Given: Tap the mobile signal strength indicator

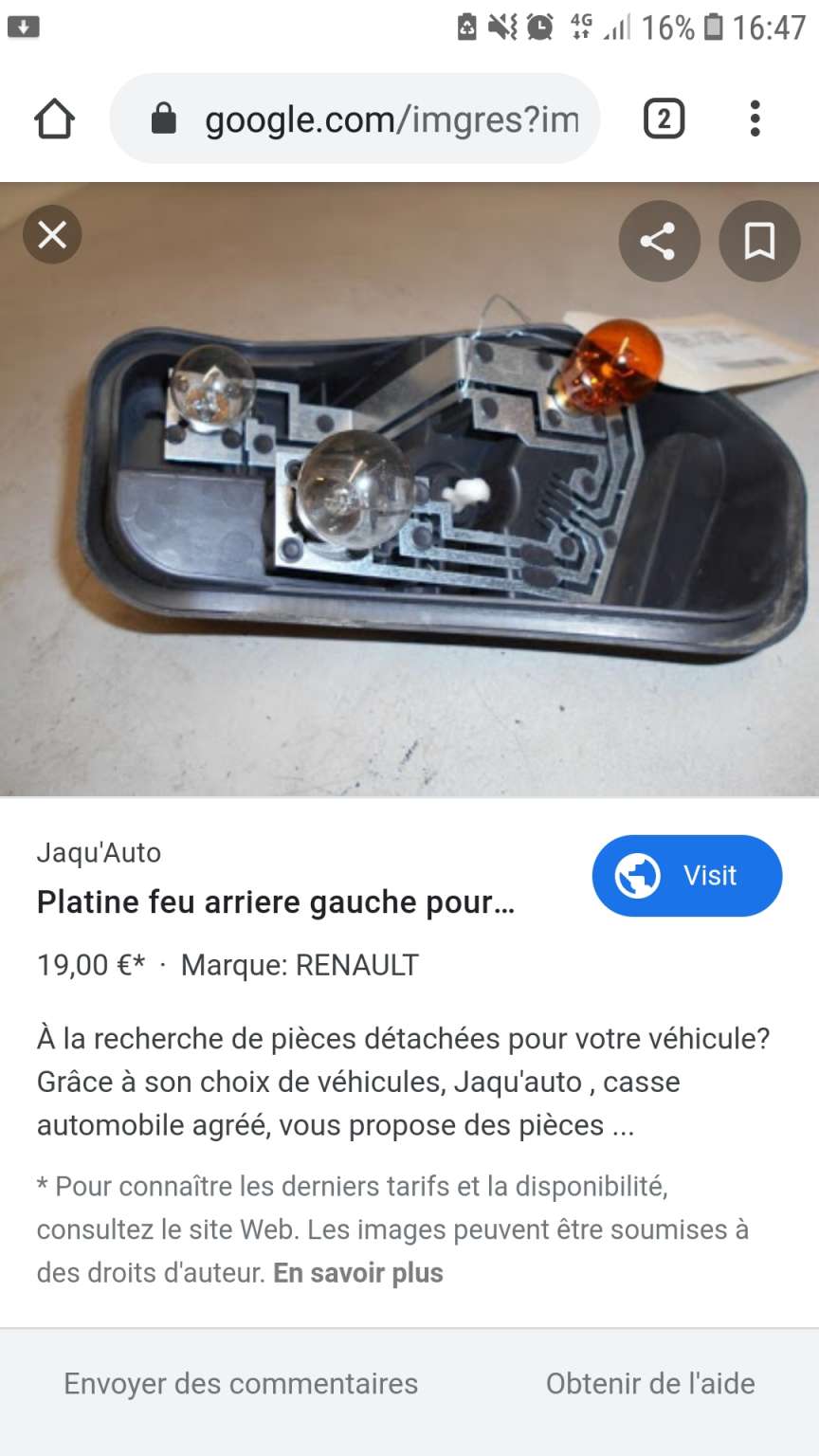Looking at the screenshot, I should [x=616, y=27].
